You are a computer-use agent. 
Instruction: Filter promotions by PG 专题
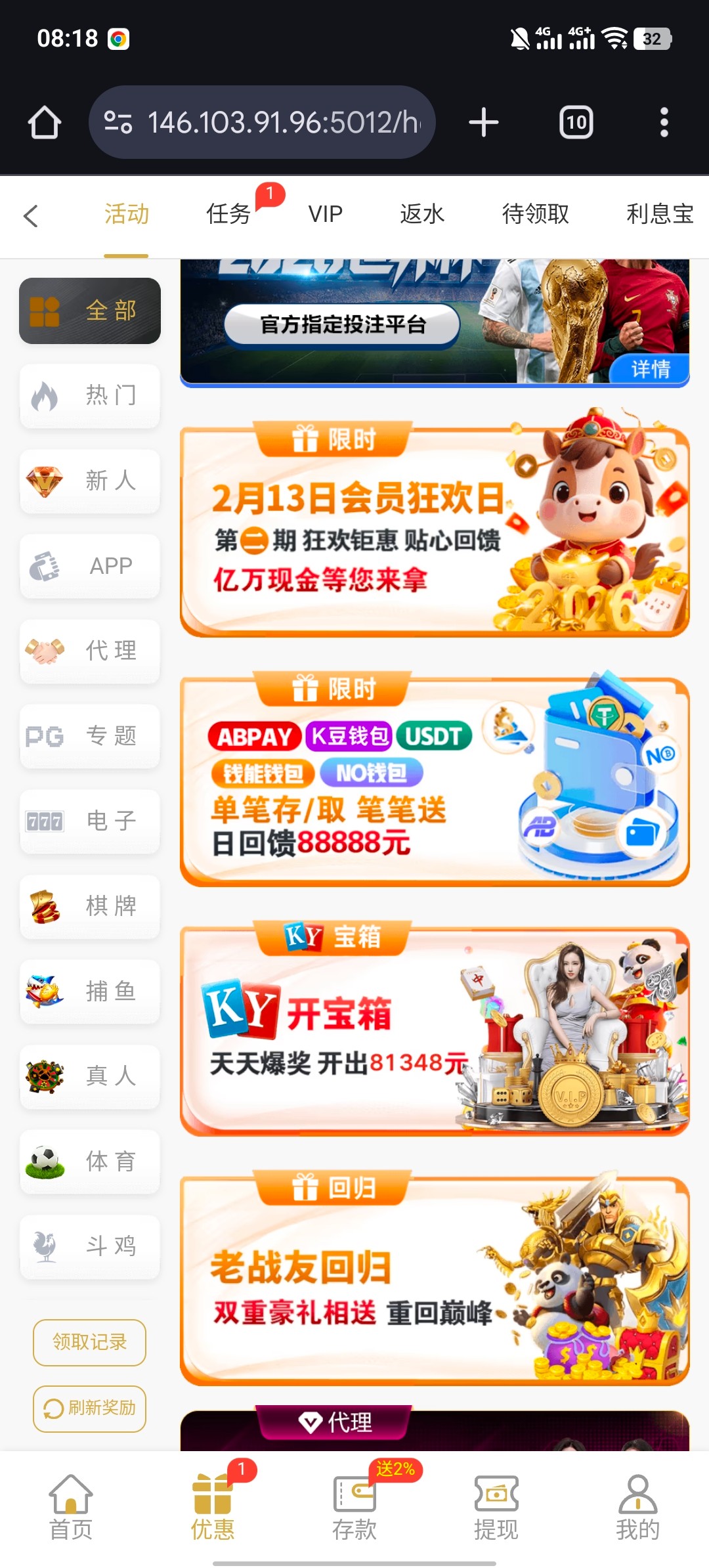pos(90,736)
